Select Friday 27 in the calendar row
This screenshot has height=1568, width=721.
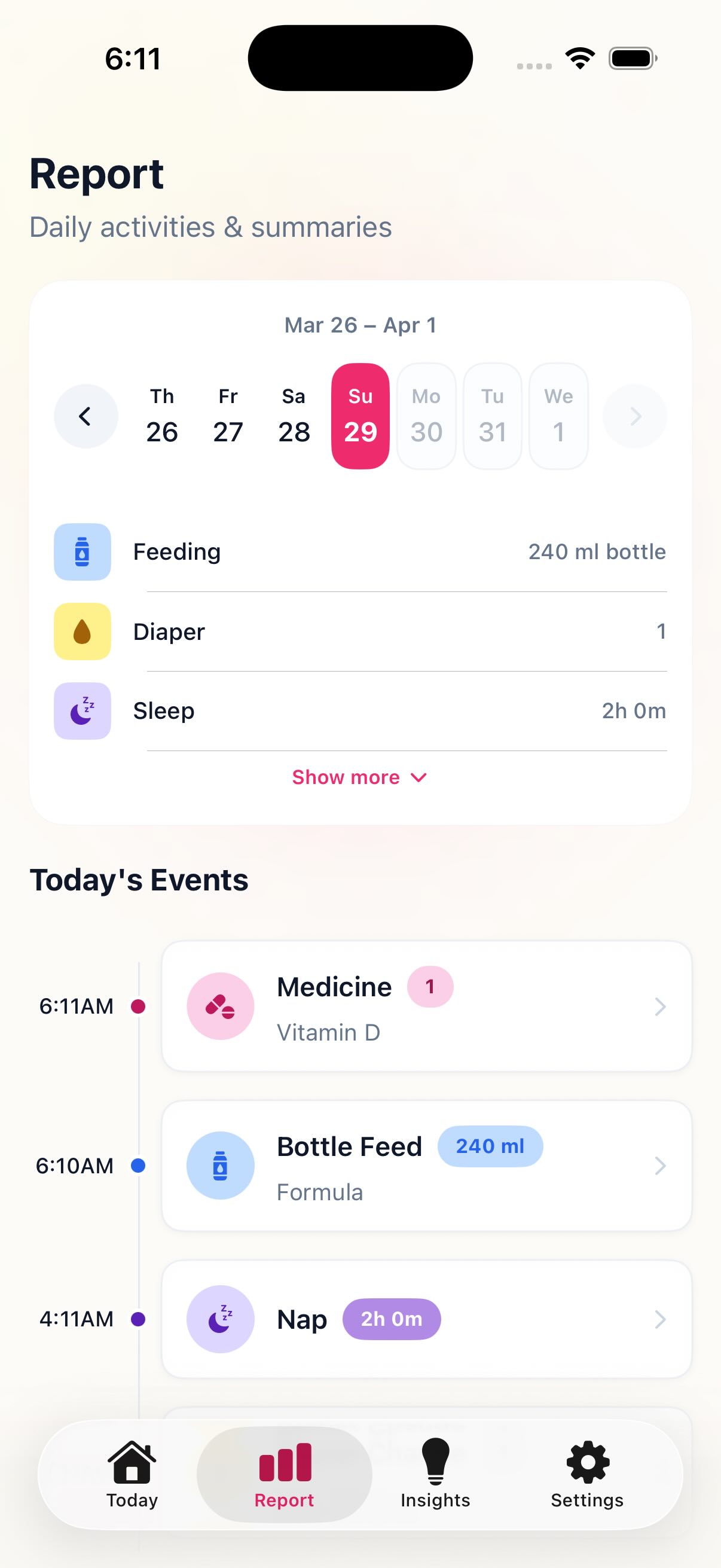click(228, 416)
